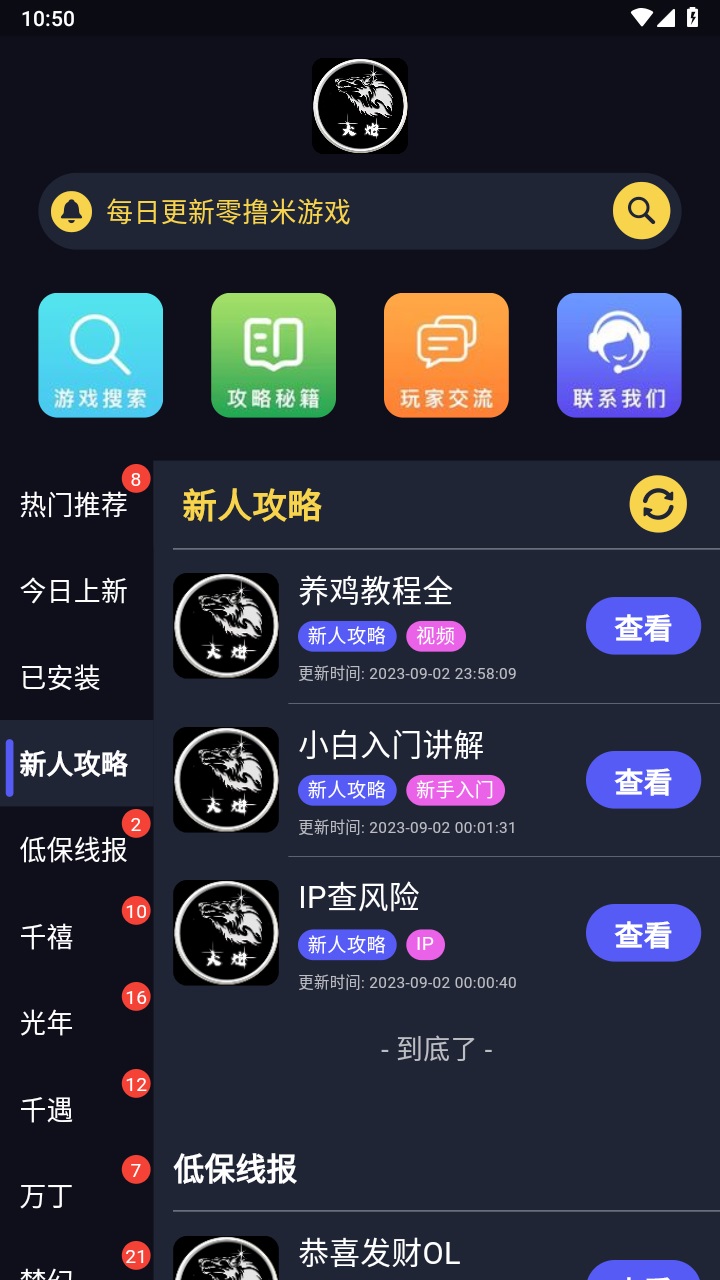Image resolution: width=720 pixels, height=1280 pixels.
Task: Click the magnifier search icon
Action: pyautogui.click(x=640, y=211)
